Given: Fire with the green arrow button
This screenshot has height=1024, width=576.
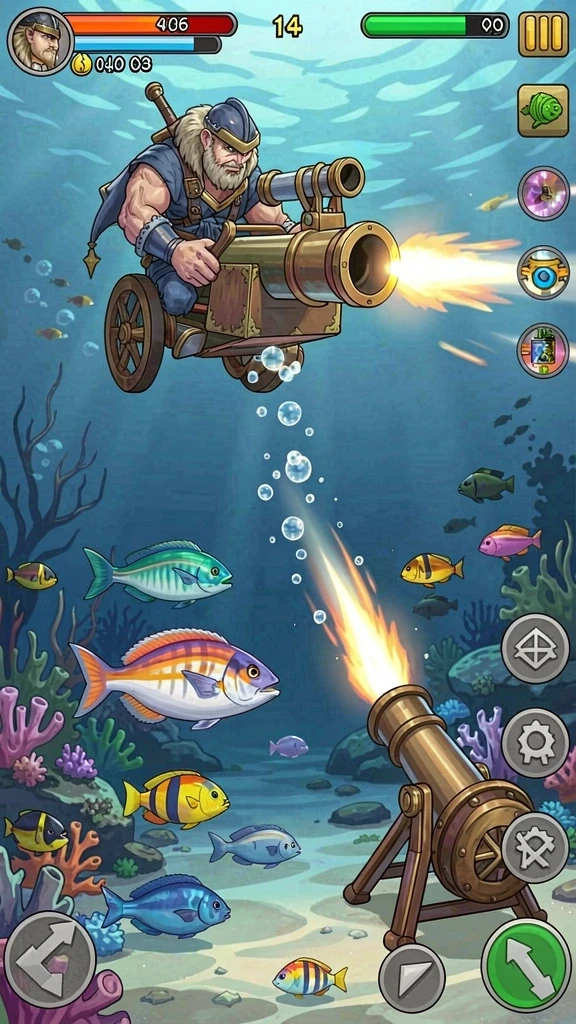Looking at the screenshot, I should click(x=526, y=965).
